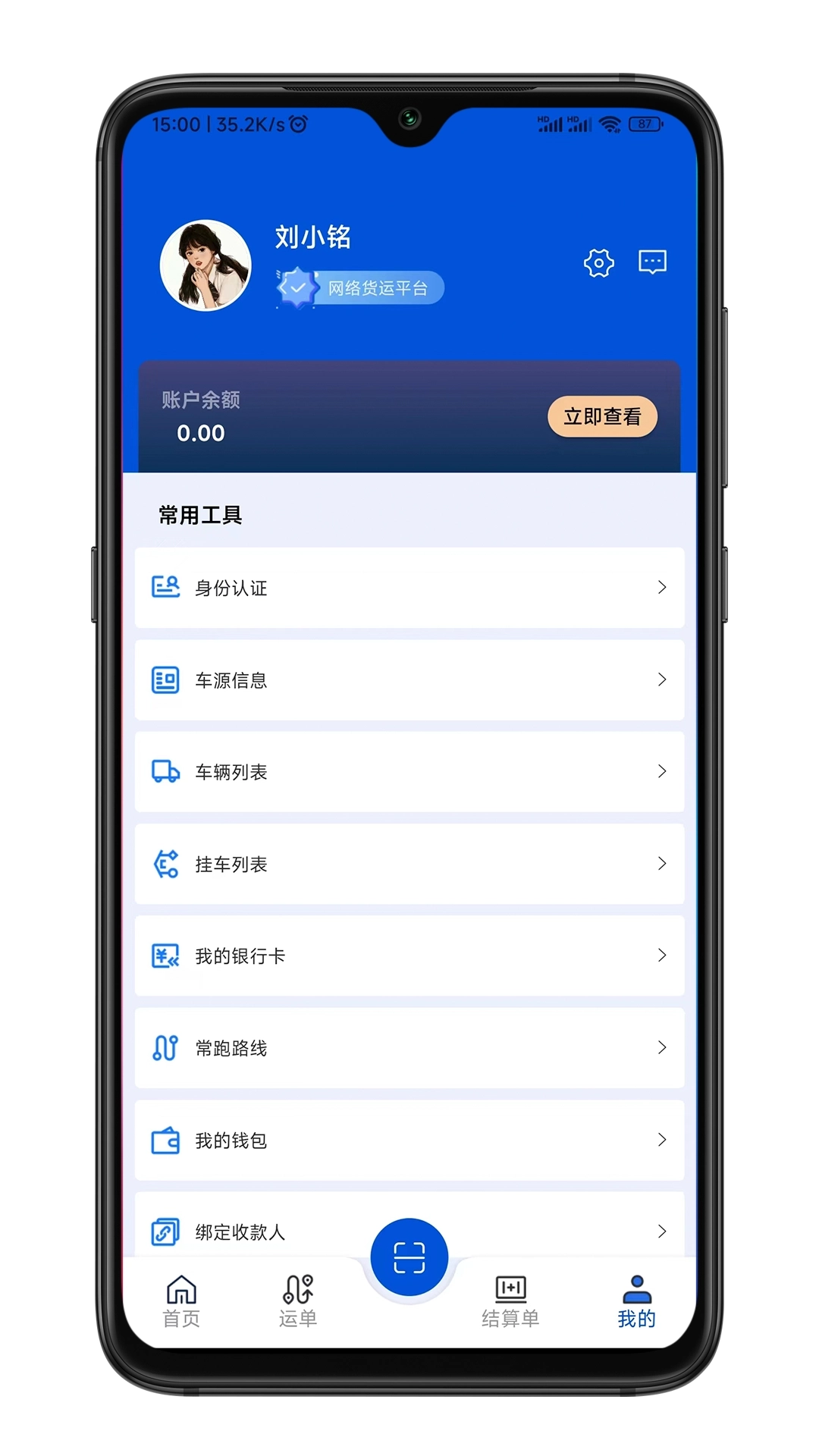819x1456 pixels.
Task: Tap the 立即查看 button
Action: coord(602,416)
